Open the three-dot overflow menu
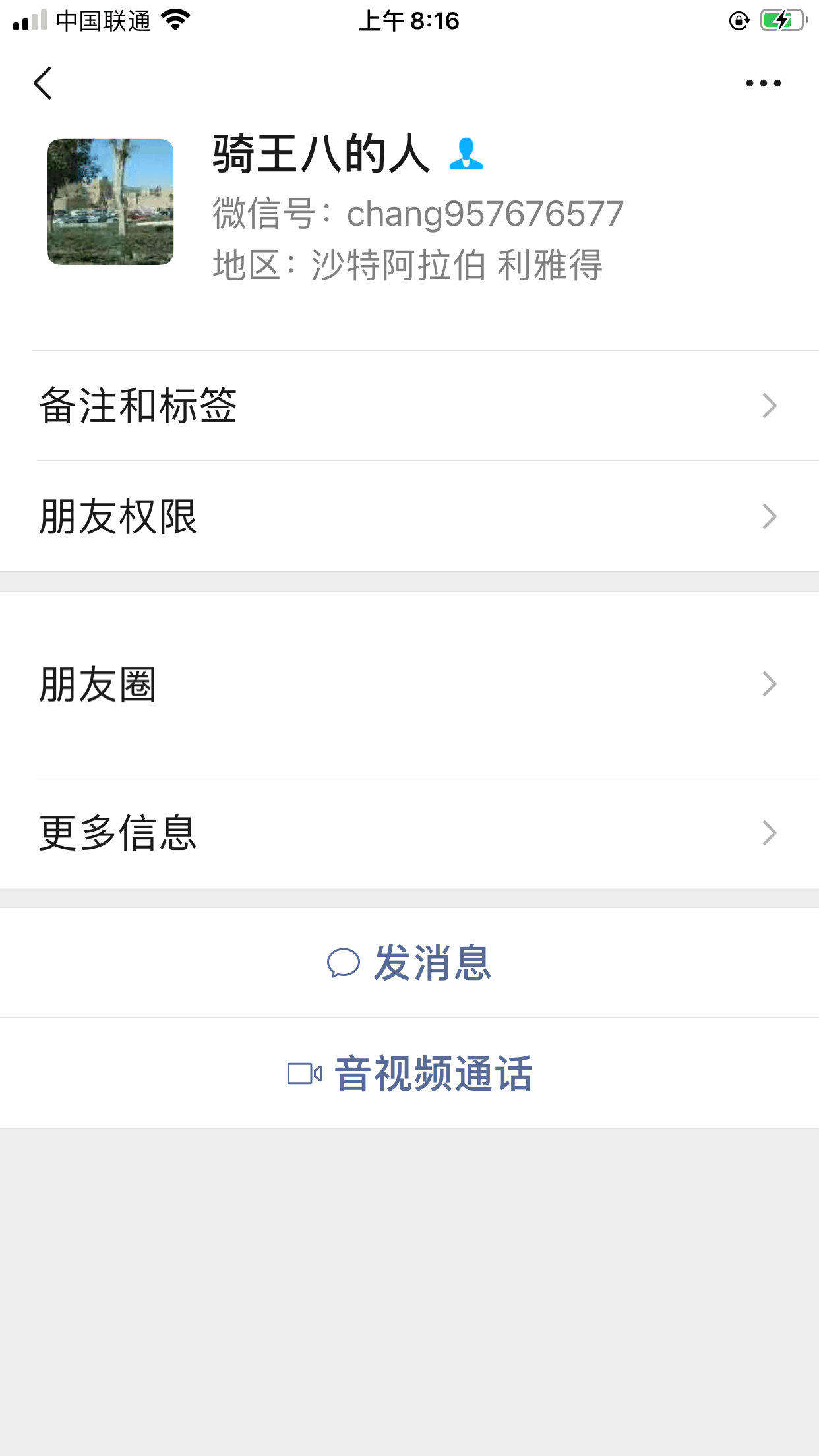Screen dimensions: 819x1456 pos(763,83)
